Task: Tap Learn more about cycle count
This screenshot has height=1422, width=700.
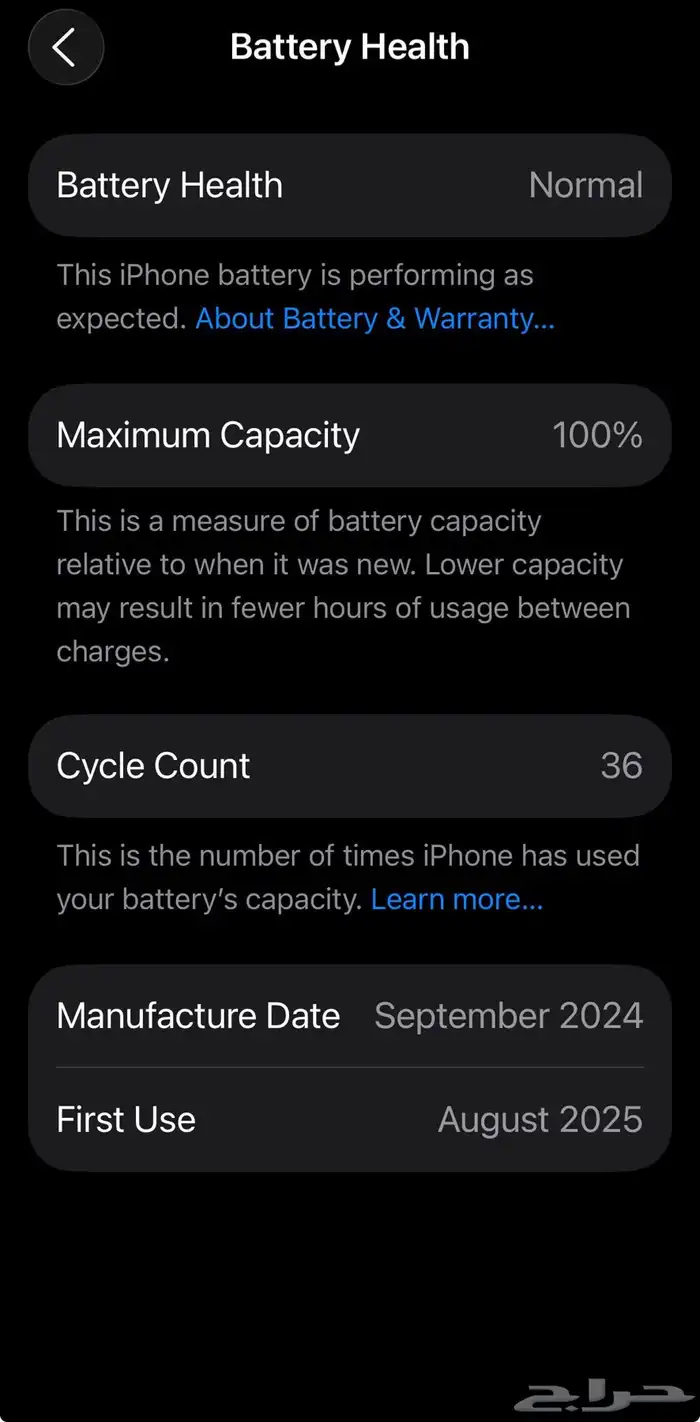Action: (x=456, y=900)
